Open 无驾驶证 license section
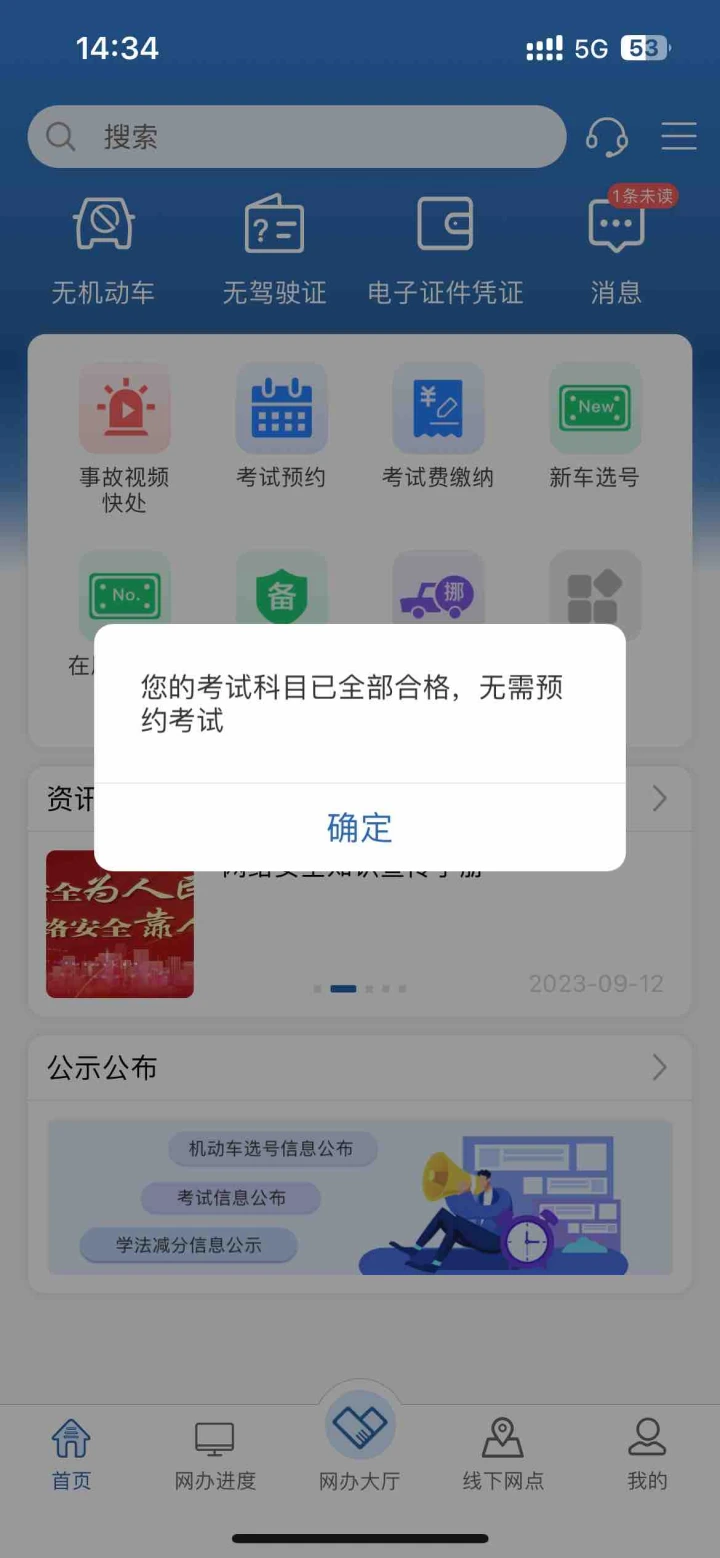This screenshot has height=1558, width=720. pyautogui.click(x=274, y=250)
